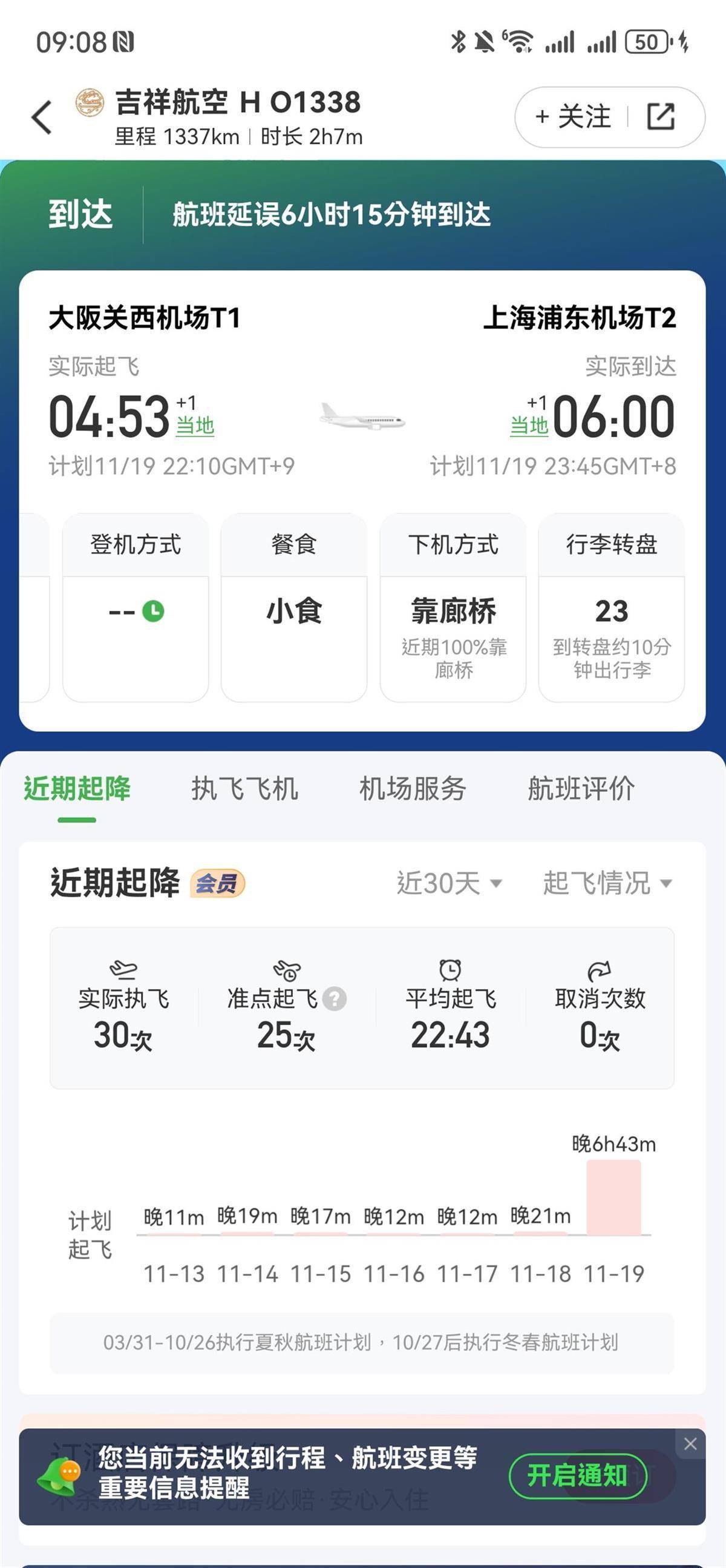726x1568 pixels.
Task: Open the 登机方式 card
Action: [x=136, y=607]
